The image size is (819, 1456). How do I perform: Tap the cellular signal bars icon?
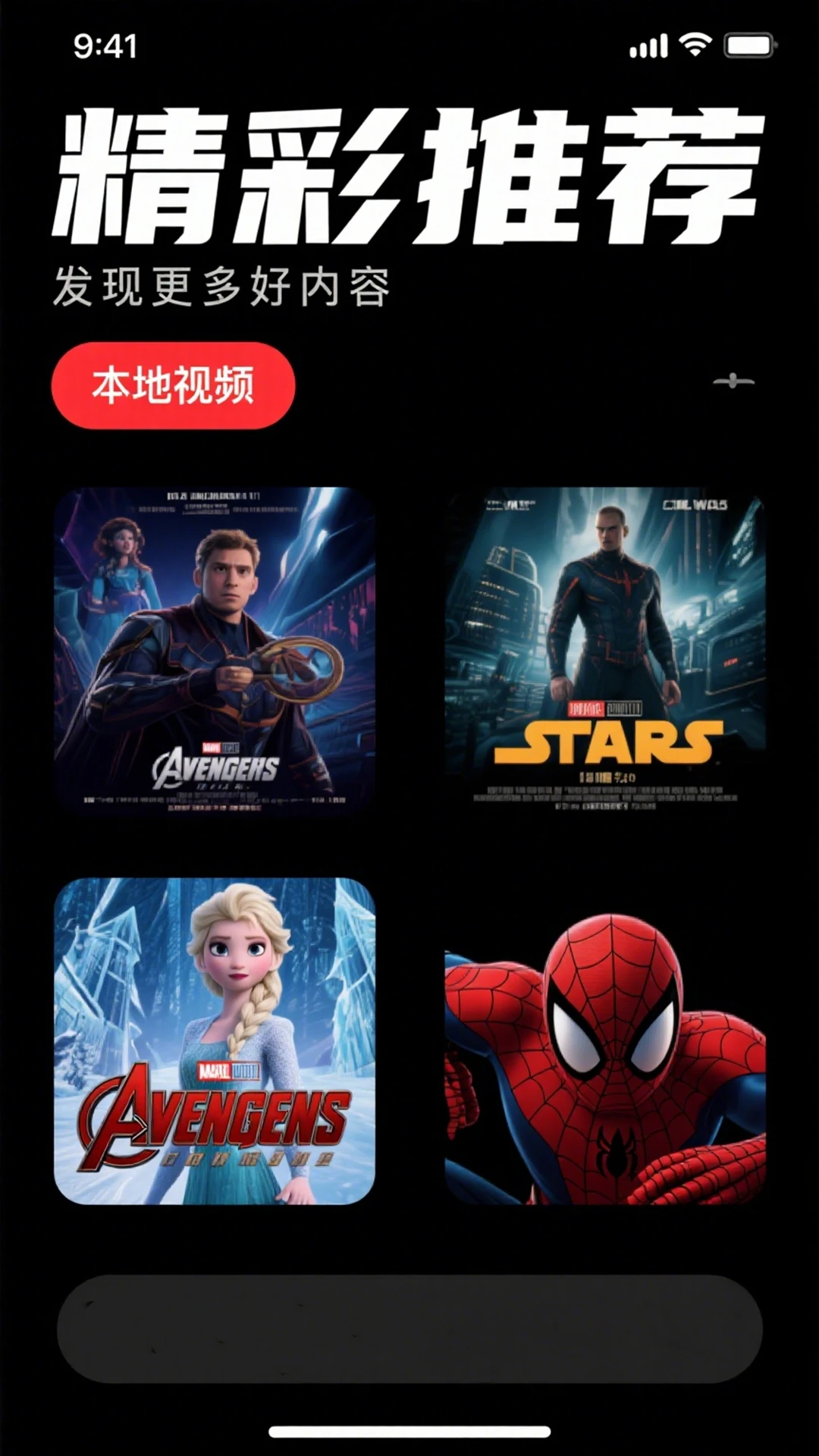coord(648,47)
